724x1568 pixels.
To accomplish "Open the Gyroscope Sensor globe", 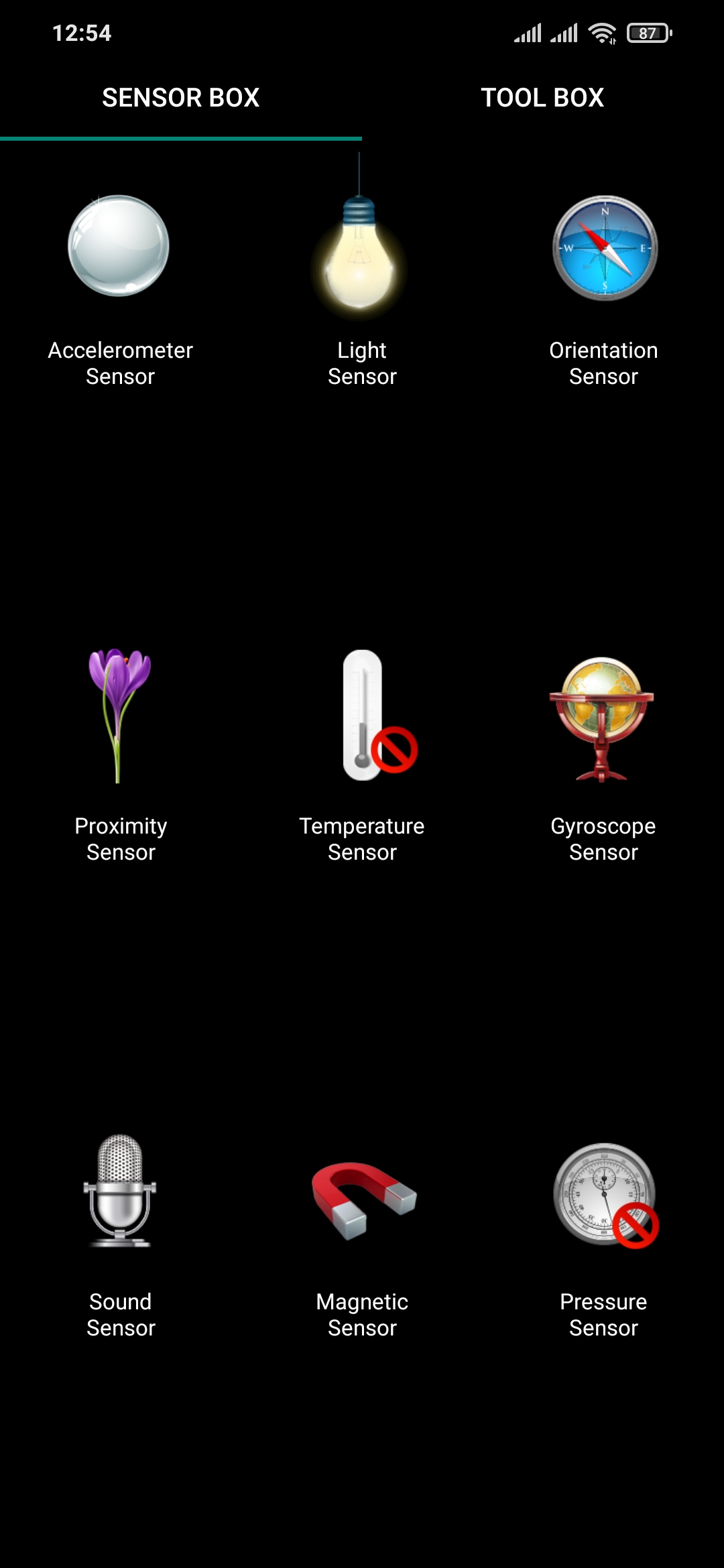I will click(601, 720).
